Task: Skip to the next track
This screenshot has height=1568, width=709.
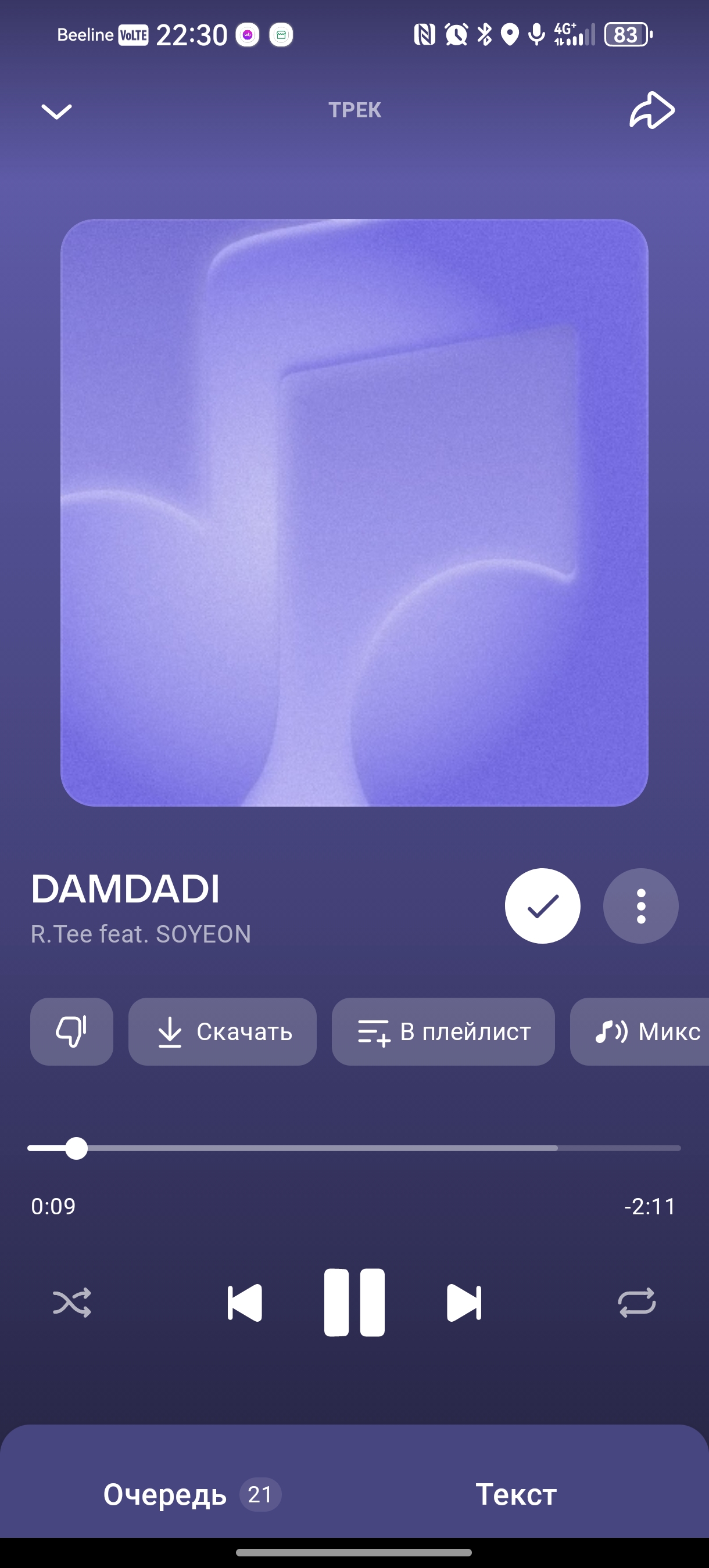Action: pyautogui.click(x=464, y=1303)
